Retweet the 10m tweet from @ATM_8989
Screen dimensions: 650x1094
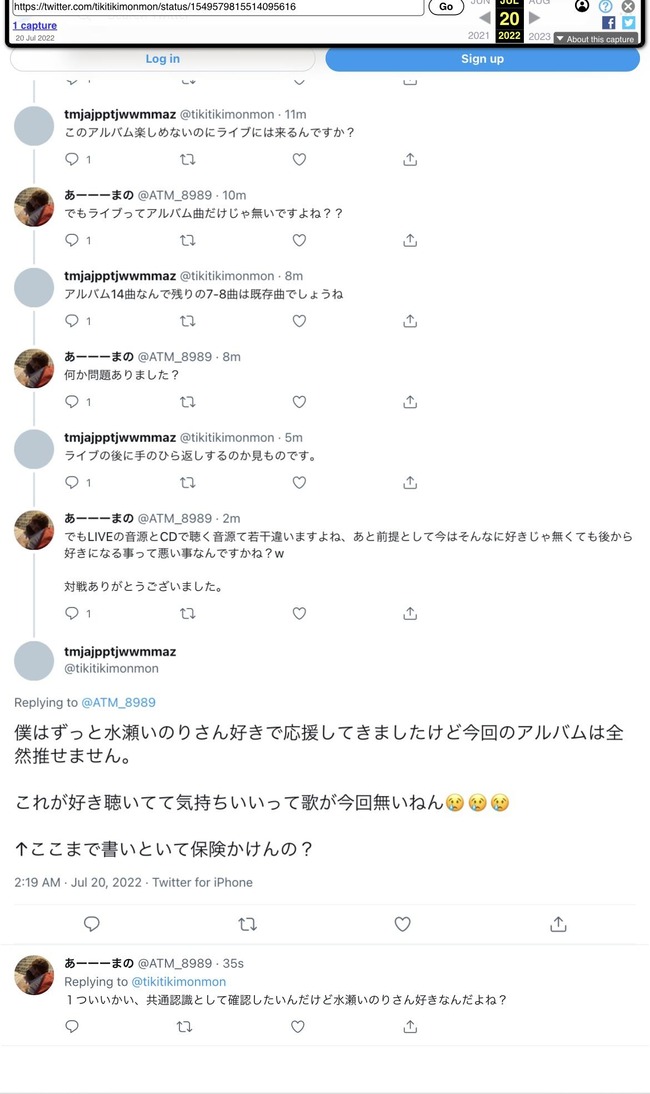point(186,240)
